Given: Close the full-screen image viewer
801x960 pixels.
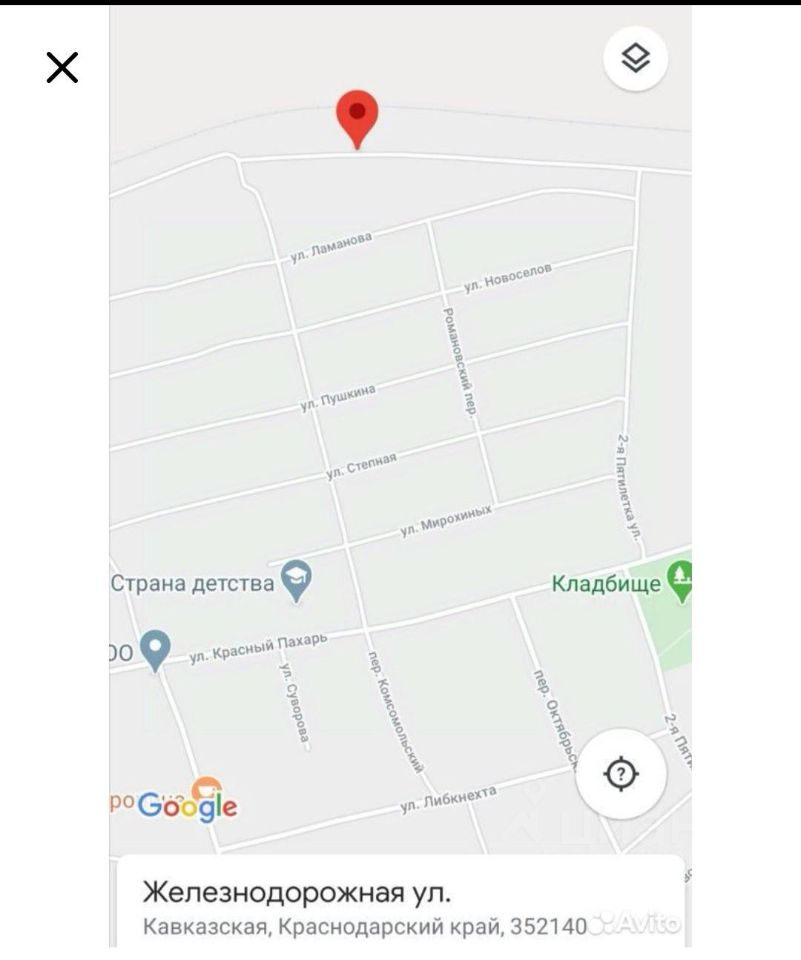Looking at the screenshot, I should click(62, 68).
